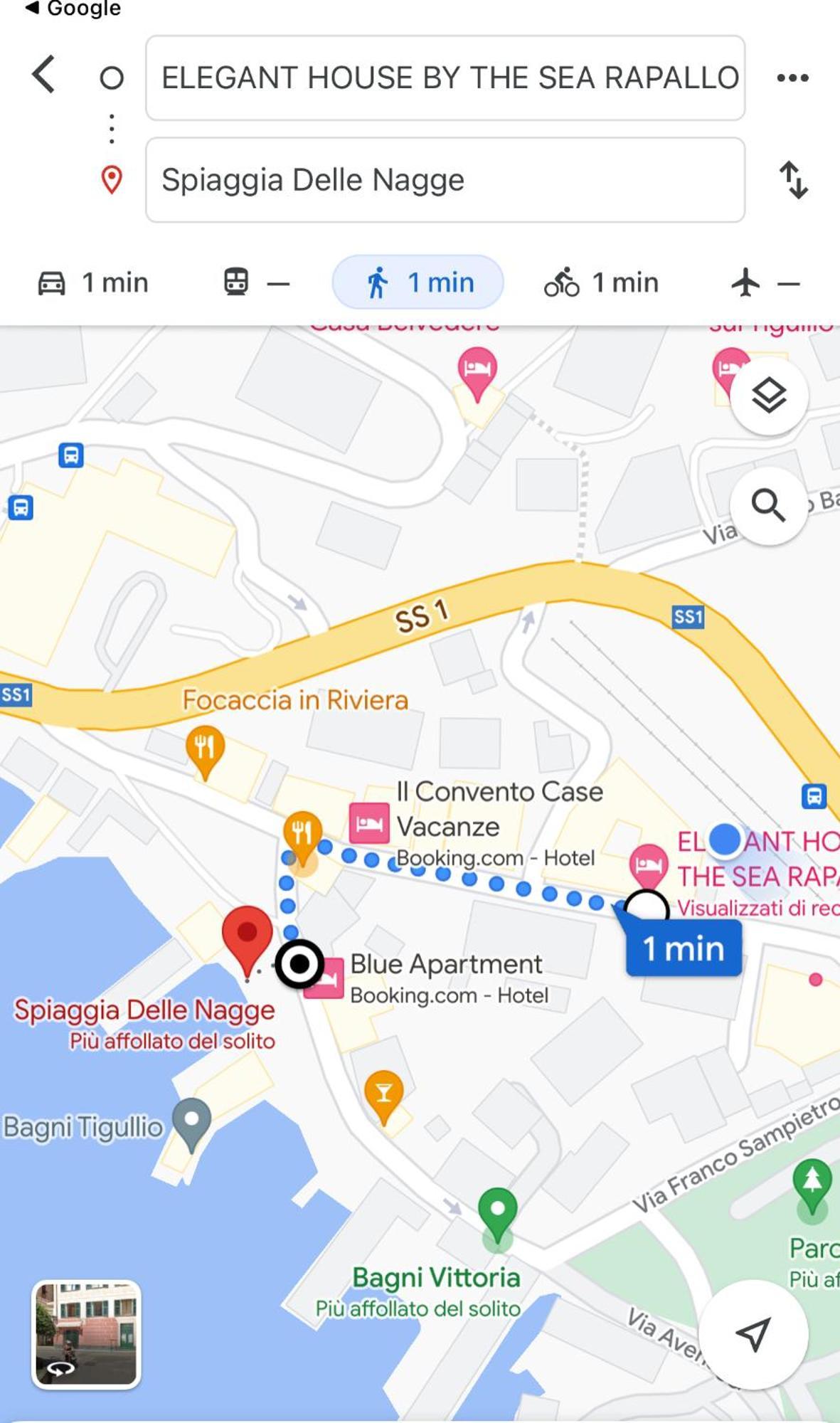Select flight travel mode

pos(765,283)
